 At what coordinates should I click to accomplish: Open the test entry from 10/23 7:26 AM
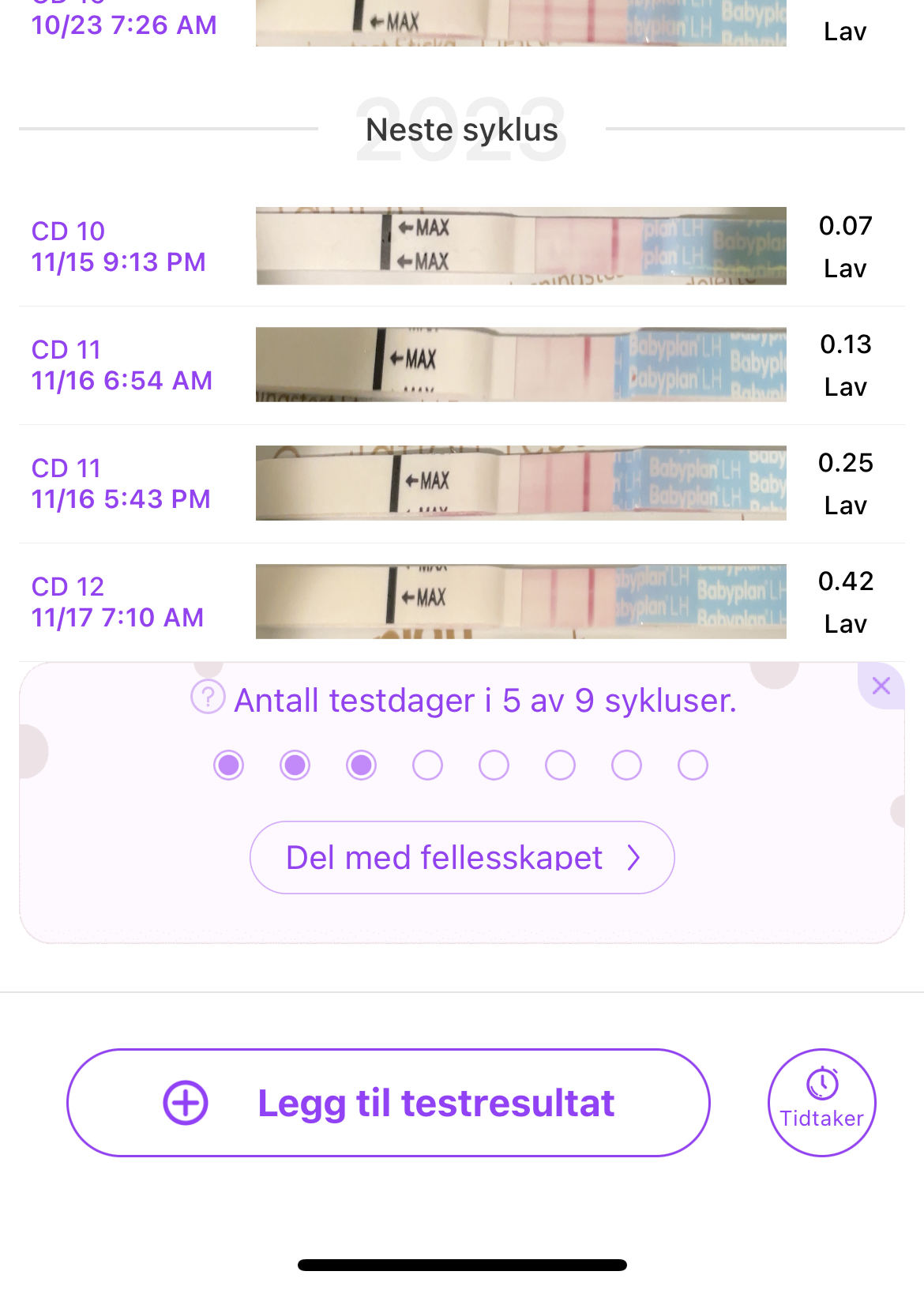[461, 24]
